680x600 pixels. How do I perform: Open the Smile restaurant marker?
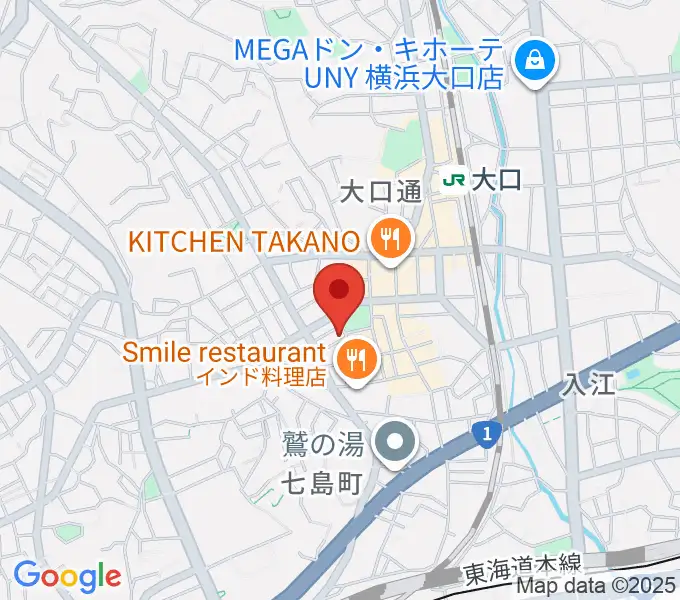click(355, 355)
